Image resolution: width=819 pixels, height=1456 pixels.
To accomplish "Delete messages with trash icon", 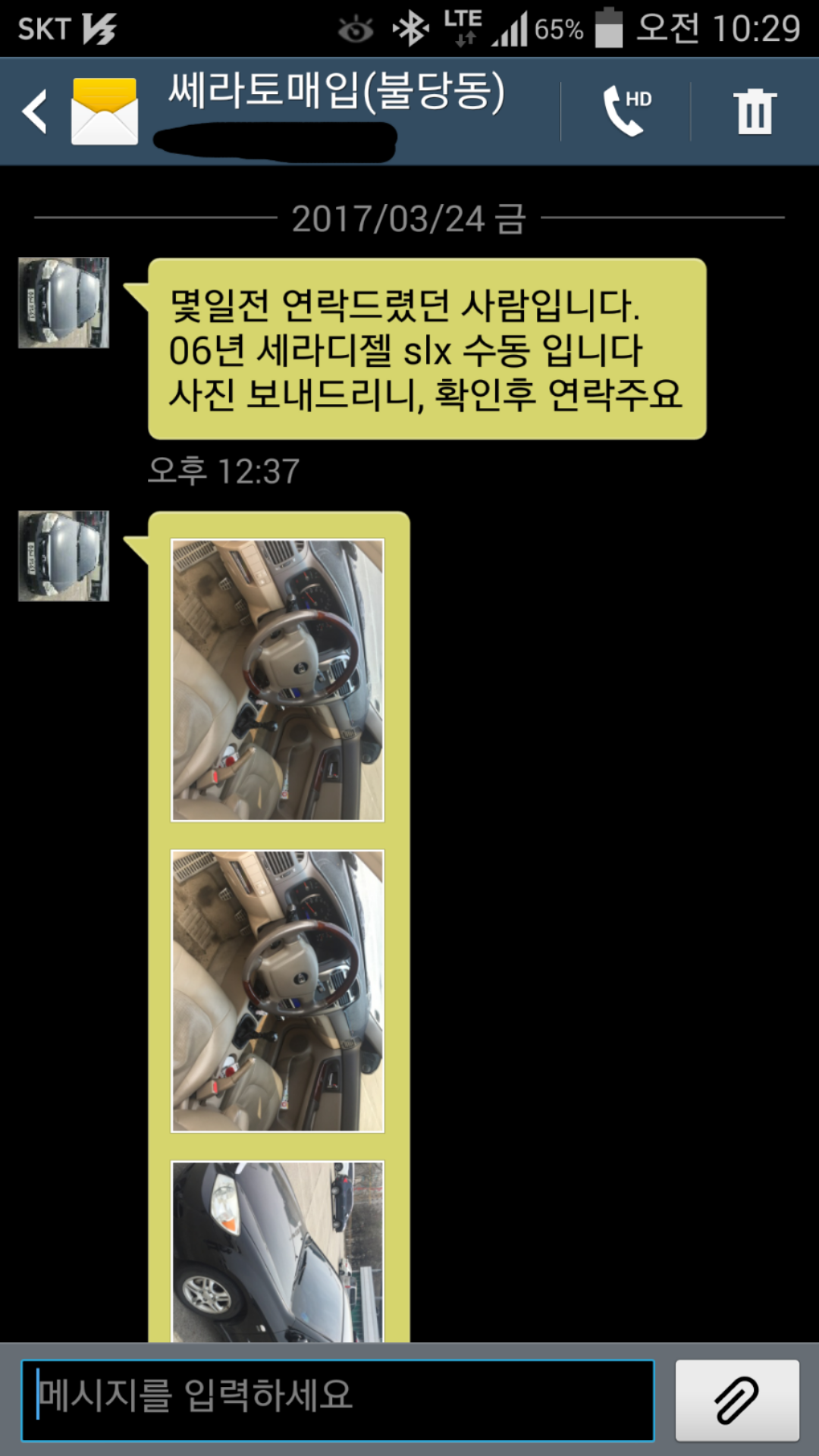I will [x=755, y=111].
